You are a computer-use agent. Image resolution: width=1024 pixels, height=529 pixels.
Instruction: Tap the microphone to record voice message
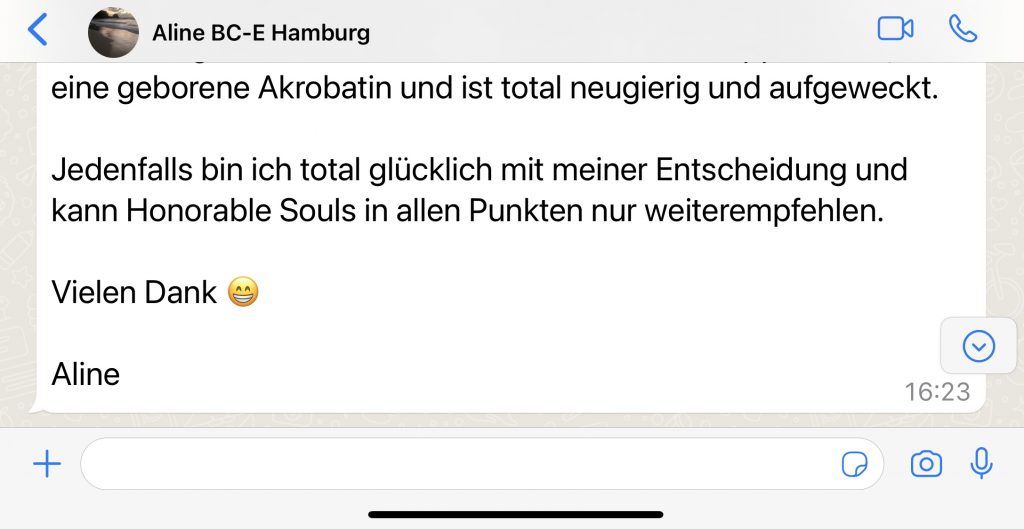(982, 464)
